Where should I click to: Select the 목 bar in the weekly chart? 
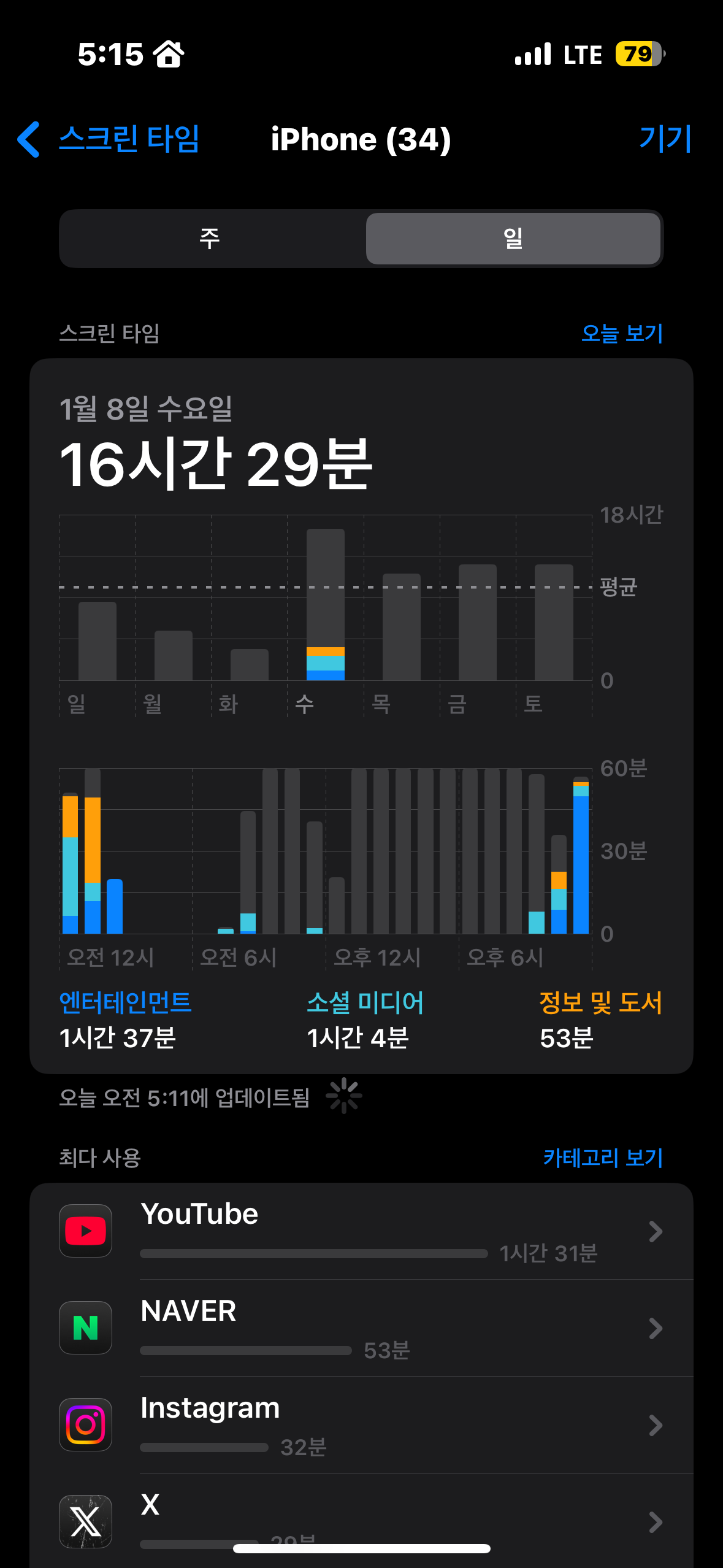tap(402, 627)
